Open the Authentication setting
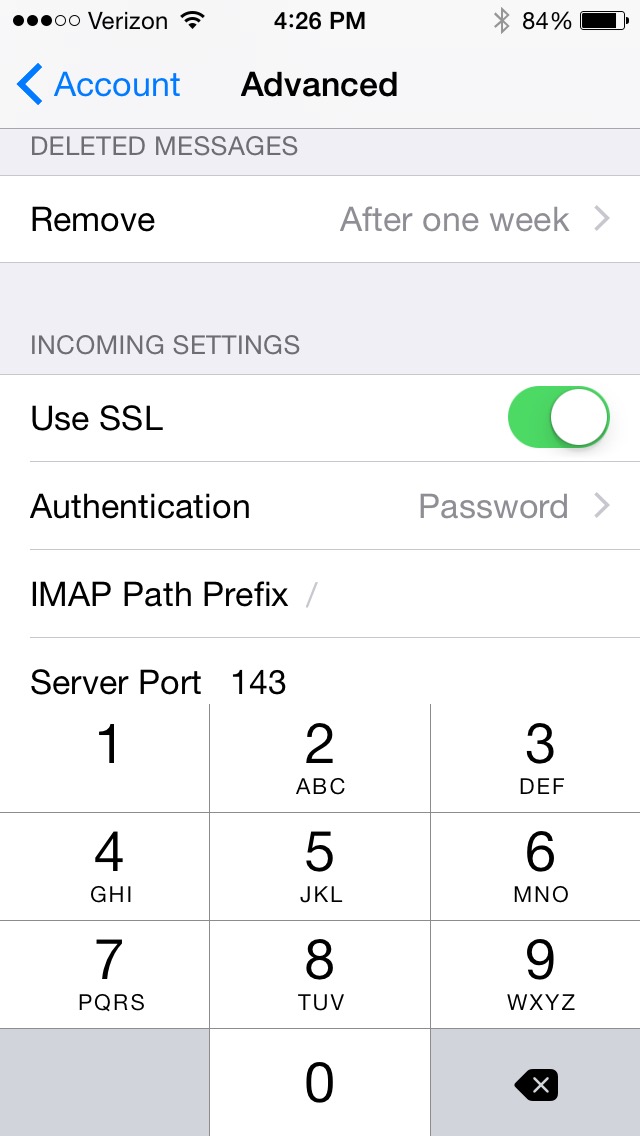Screen dimensions: 640x1136 pyautogui.click(x=320, y=506)
